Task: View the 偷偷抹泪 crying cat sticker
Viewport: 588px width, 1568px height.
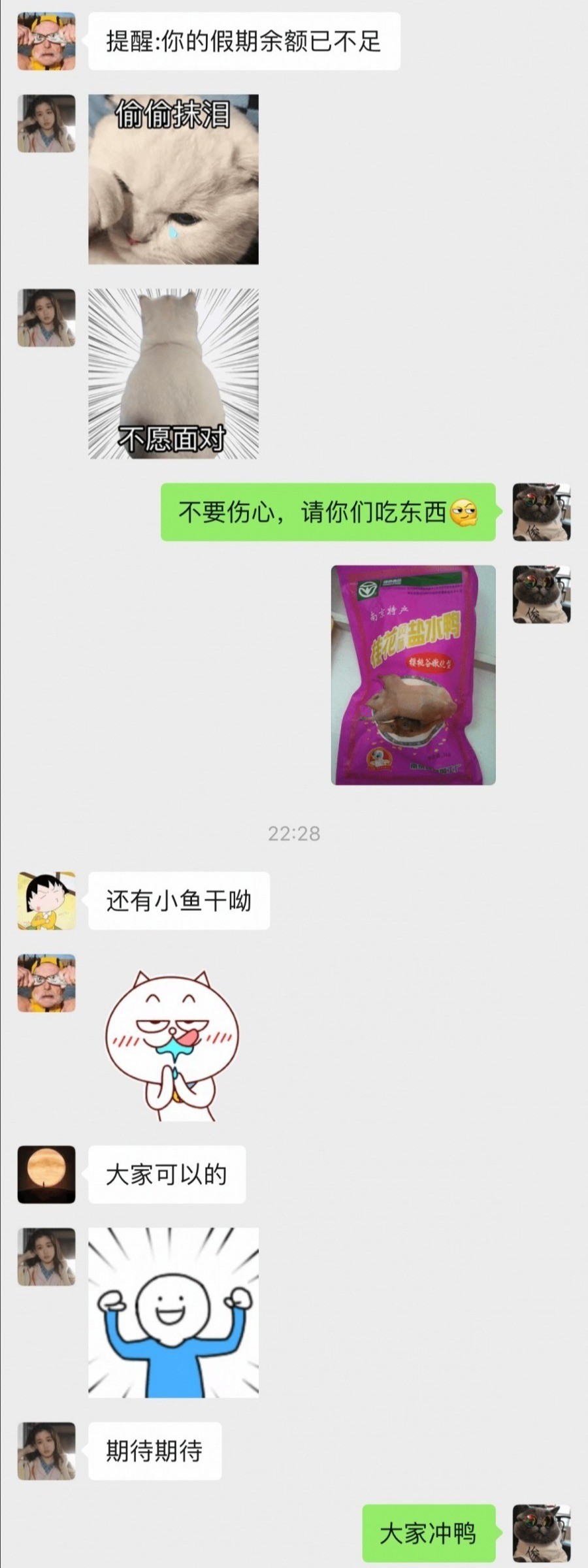Action: point(173,179)
